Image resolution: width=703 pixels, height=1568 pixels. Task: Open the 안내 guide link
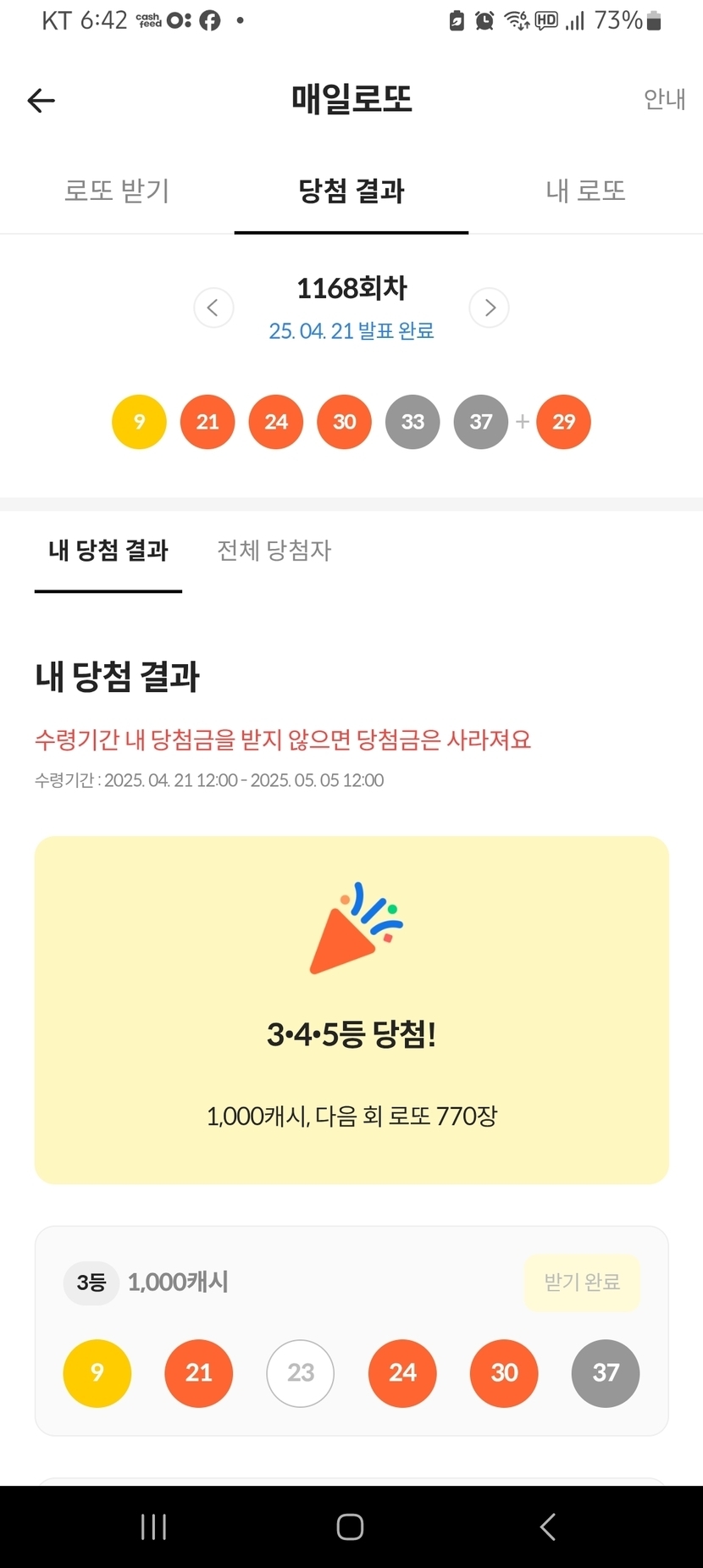[664, 99]
